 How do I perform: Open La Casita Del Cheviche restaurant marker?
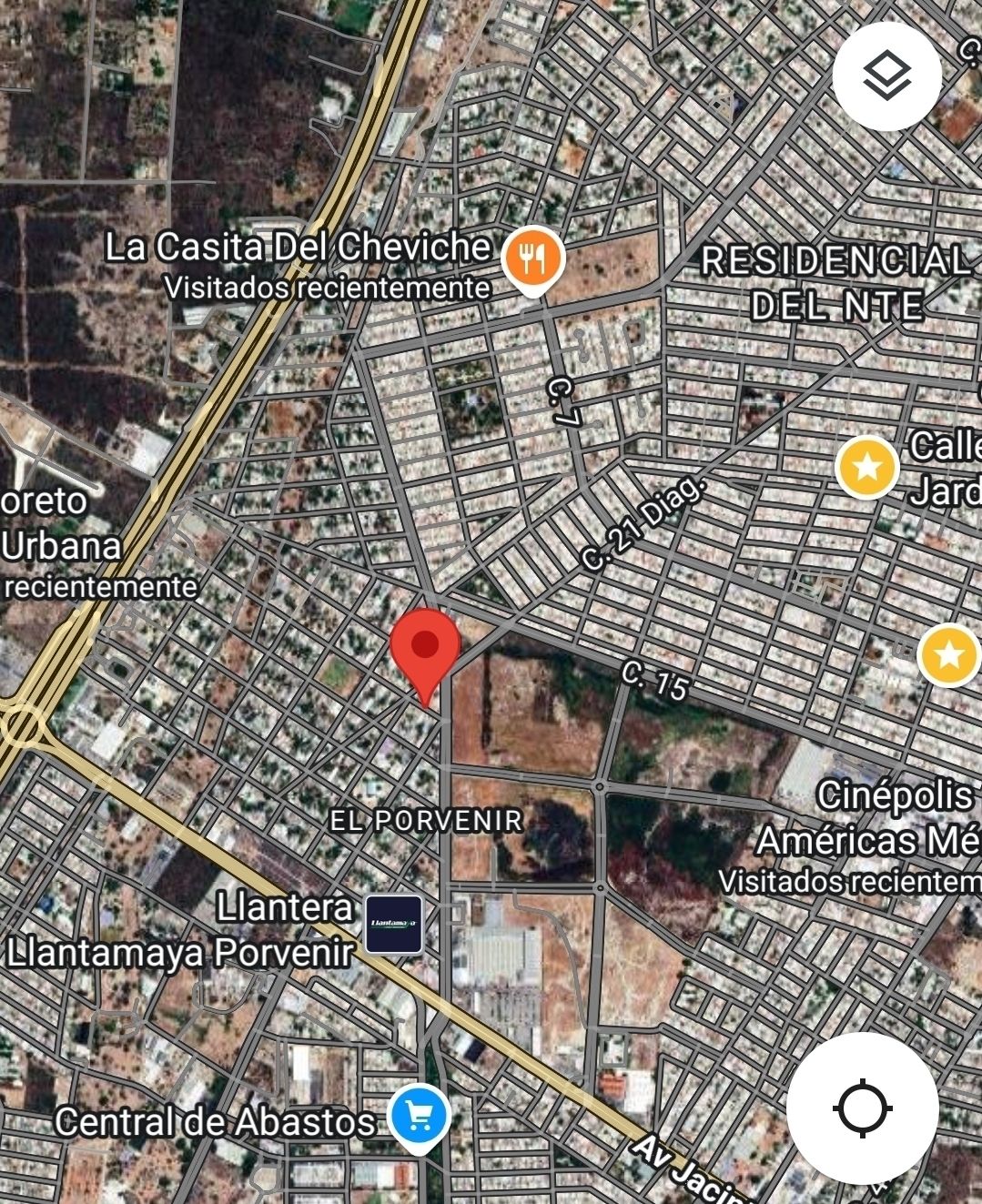533,258
